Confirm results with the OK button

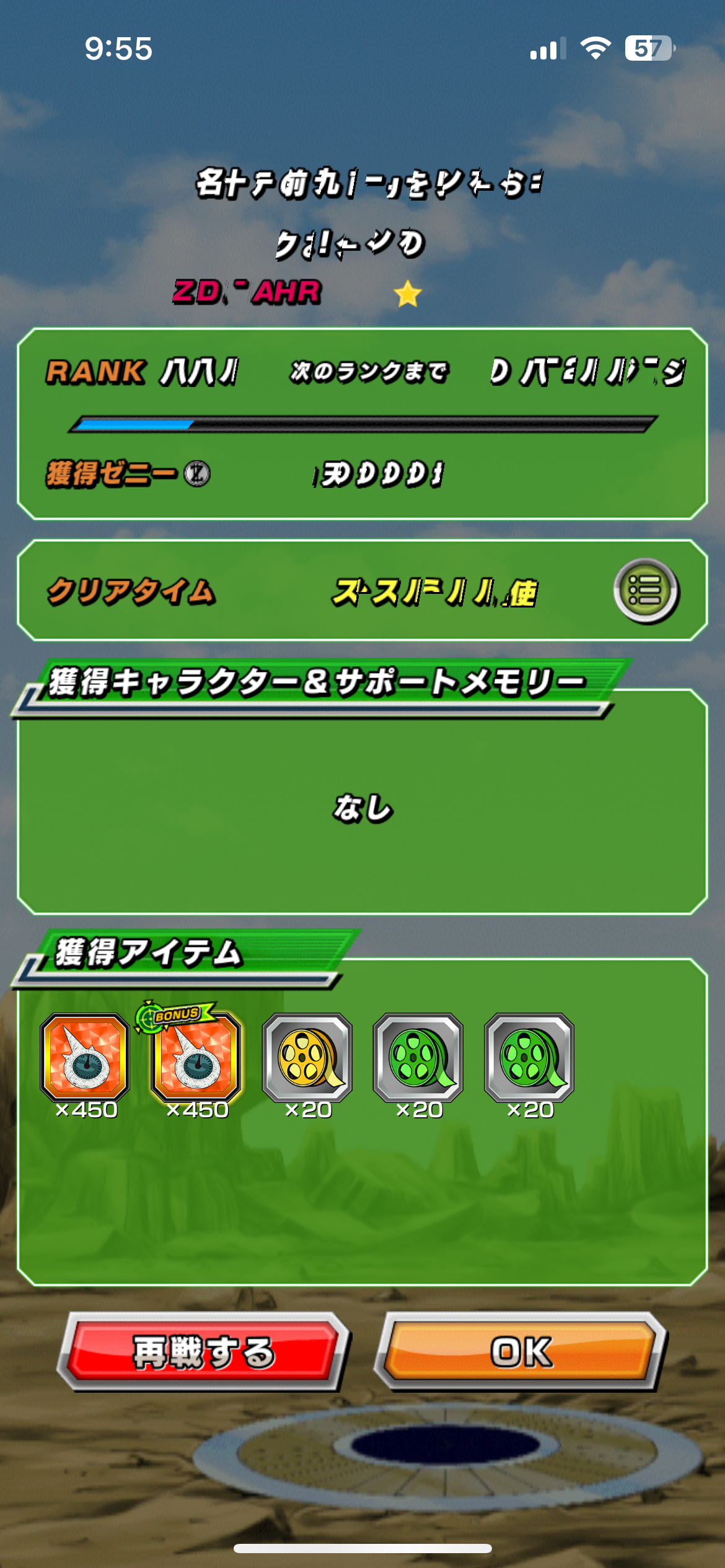tap(521, 1351)
